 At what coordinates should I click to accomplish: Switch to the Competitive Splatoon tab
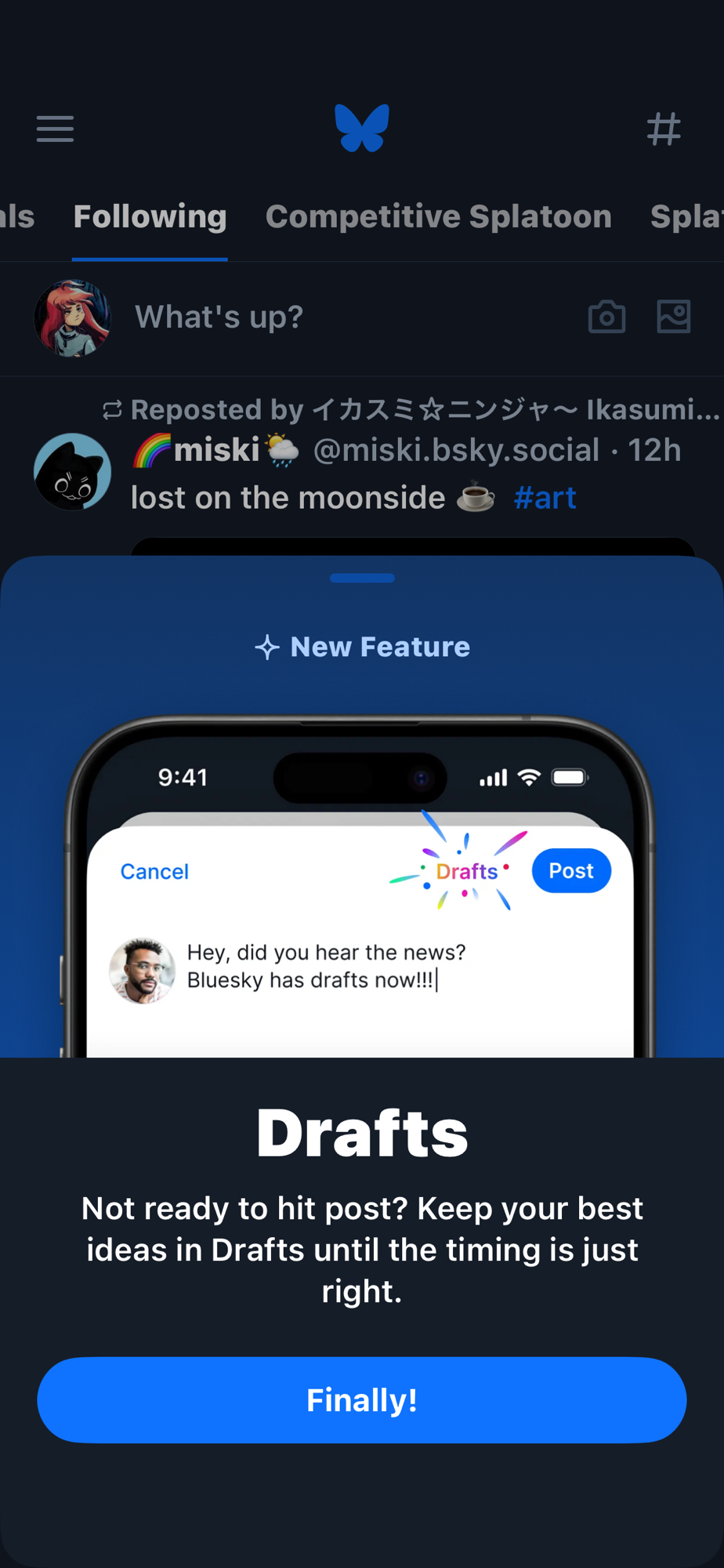pyautogui.click(x=438, y=216)
